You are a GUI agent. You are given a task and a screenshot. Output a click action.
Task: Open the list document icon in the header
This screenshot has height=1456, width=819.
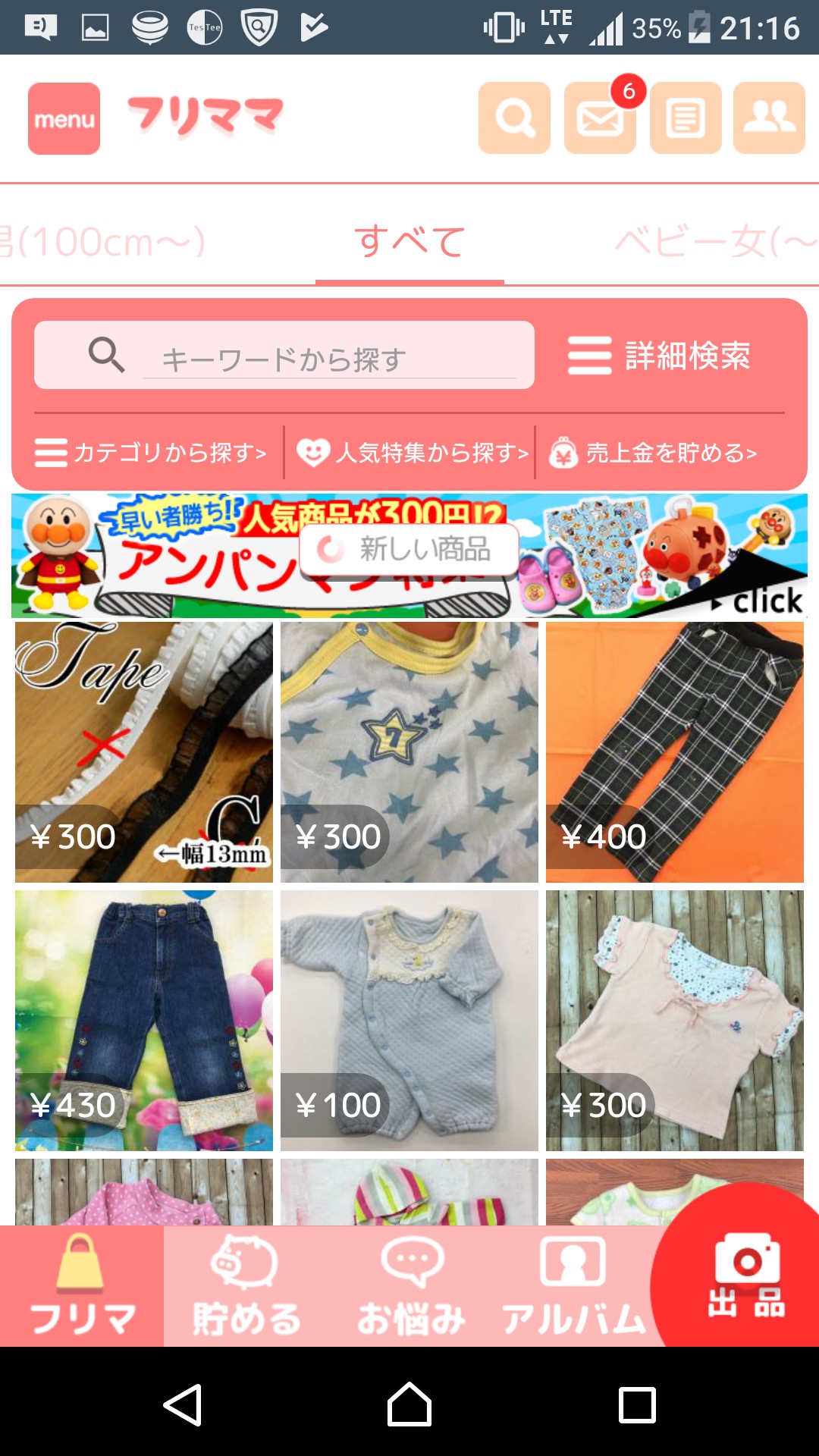point(686,118)
